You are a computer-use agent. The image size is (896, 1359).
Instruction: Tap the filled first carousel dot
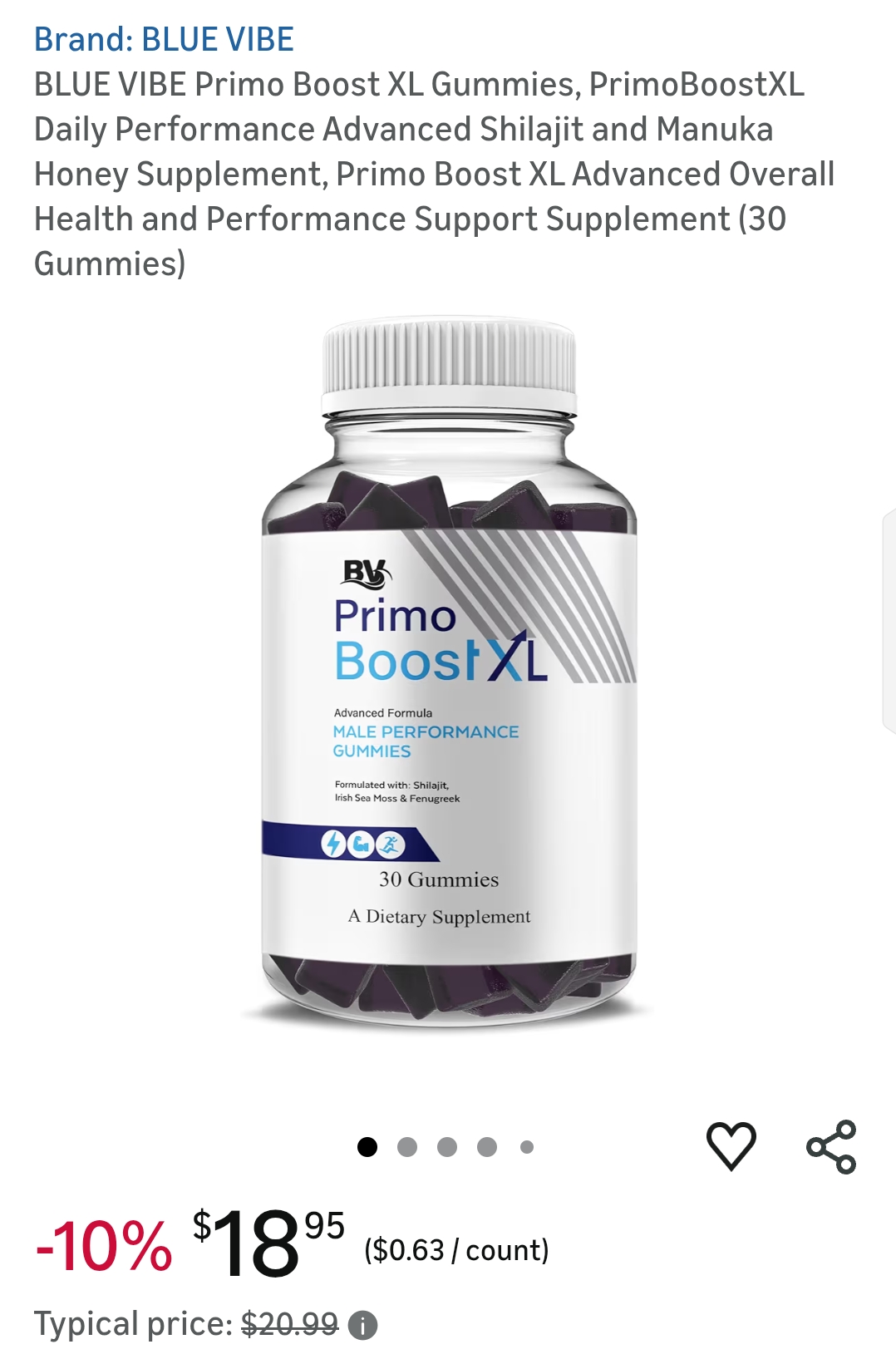(367, 1145)
